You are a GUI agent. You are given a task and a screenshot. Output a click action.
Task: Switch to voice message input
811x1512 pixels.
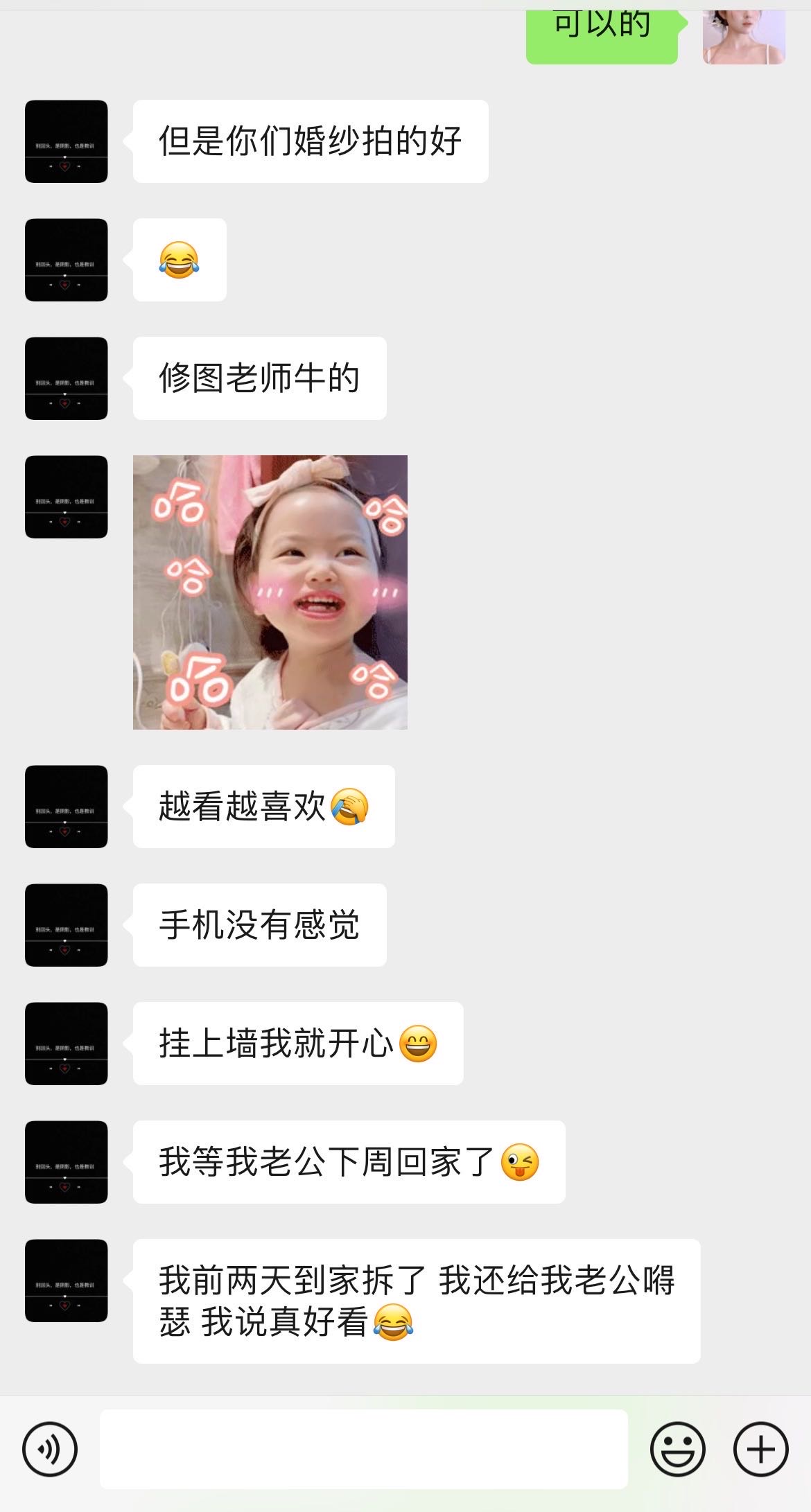tap(50, 1449)
